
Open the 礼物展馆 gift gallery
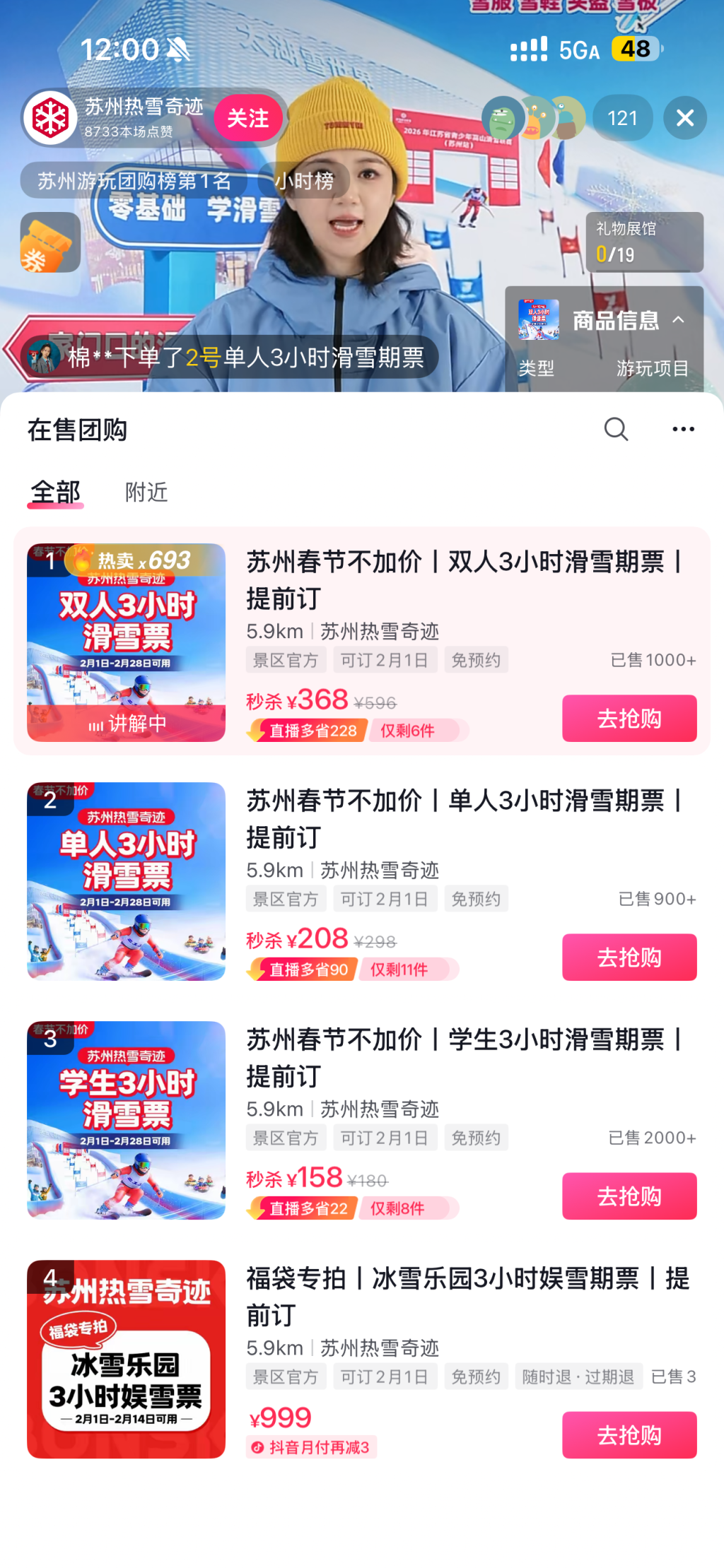(x=643, y=242)
